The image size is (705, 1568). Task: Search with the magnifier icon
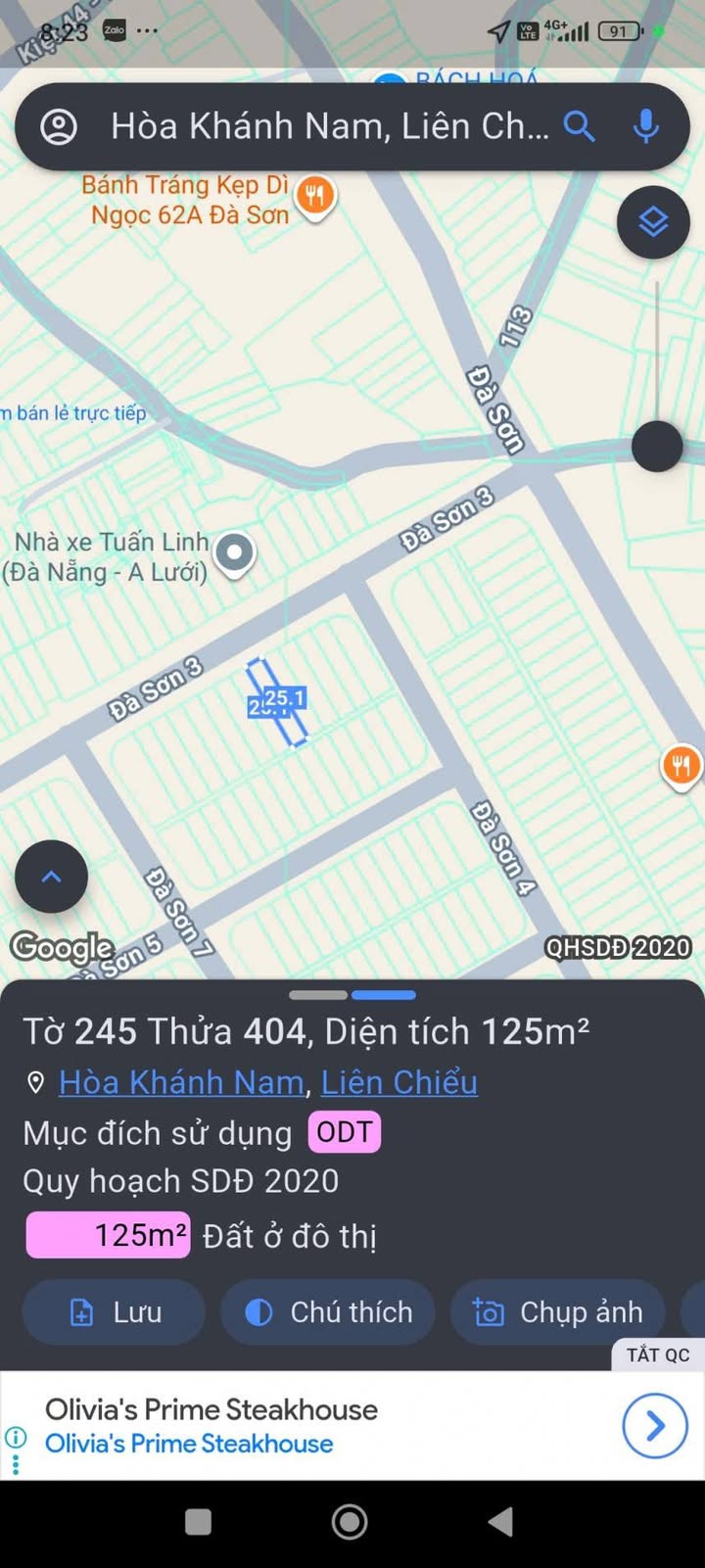[580, 126]
